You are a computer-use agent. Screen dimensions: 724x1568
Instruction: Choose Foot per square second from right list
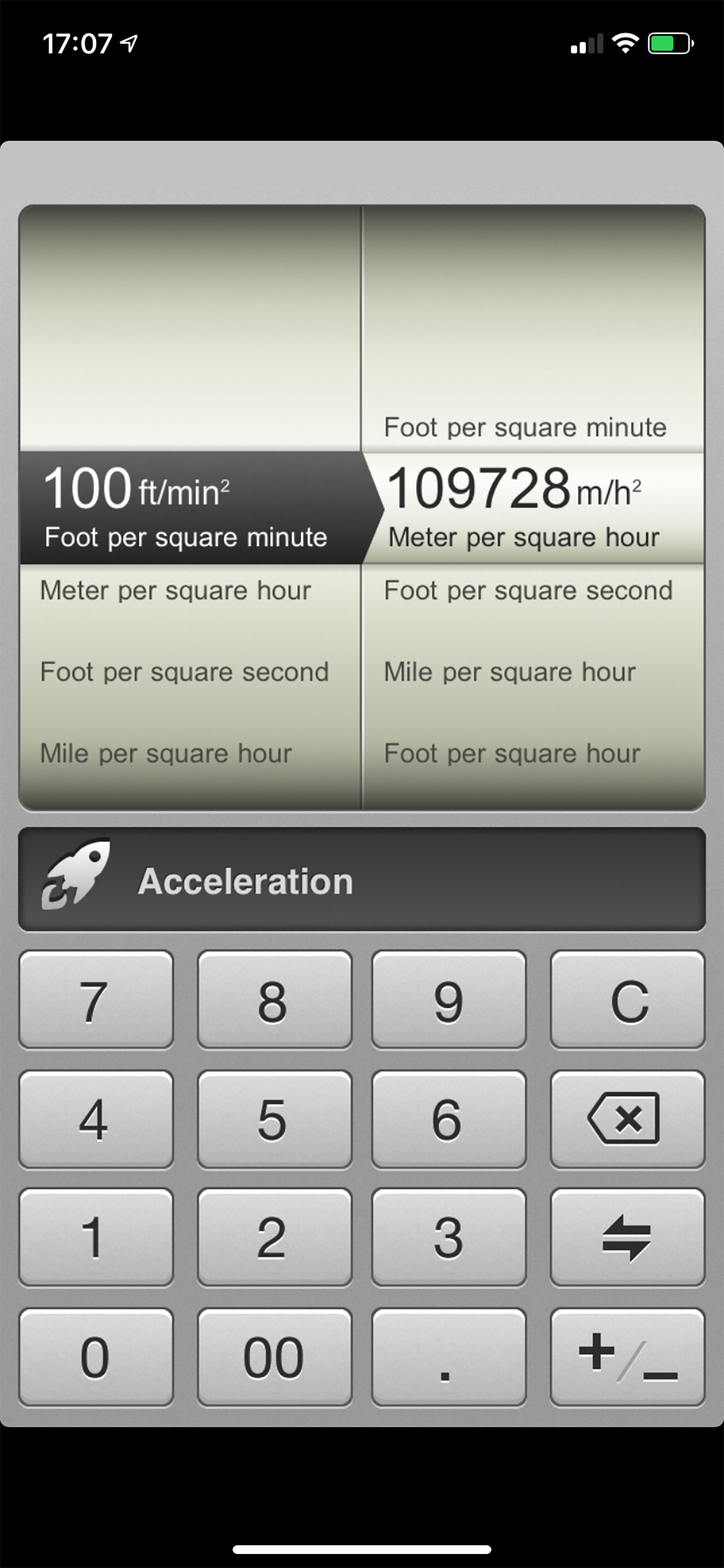(x=527, y=589)
